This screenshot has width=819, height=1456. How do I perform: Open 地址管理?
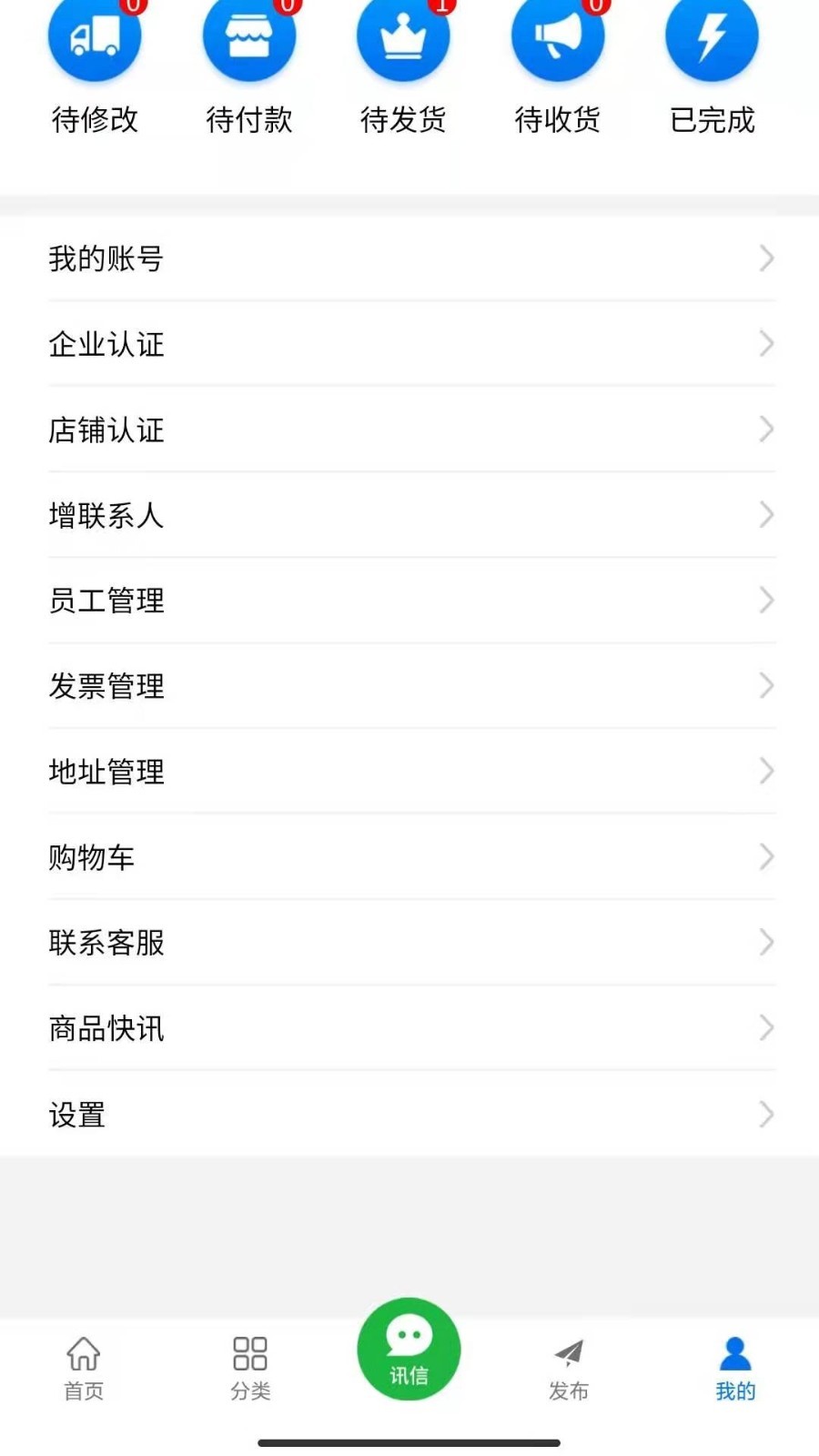(409, 772)
